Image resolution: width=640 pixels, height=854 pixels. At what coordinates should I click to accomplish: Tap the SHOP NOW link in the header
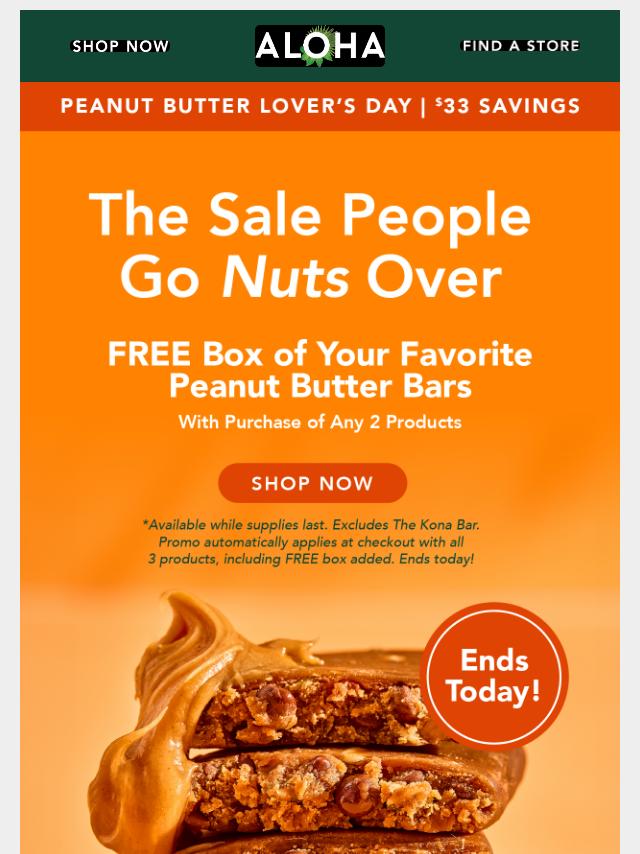(x=120, y=46)
